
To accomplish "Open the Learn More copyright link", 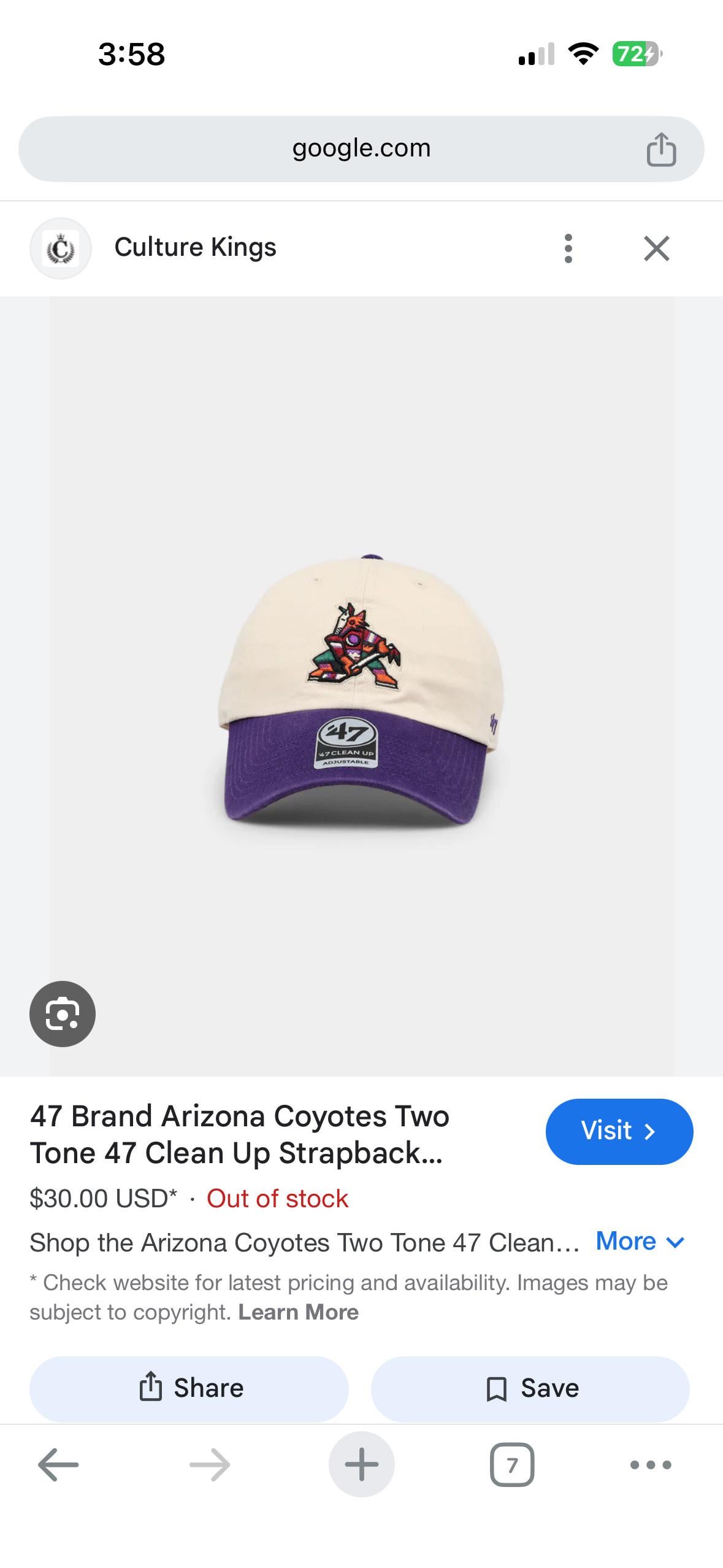I will tap(298, 1312).
